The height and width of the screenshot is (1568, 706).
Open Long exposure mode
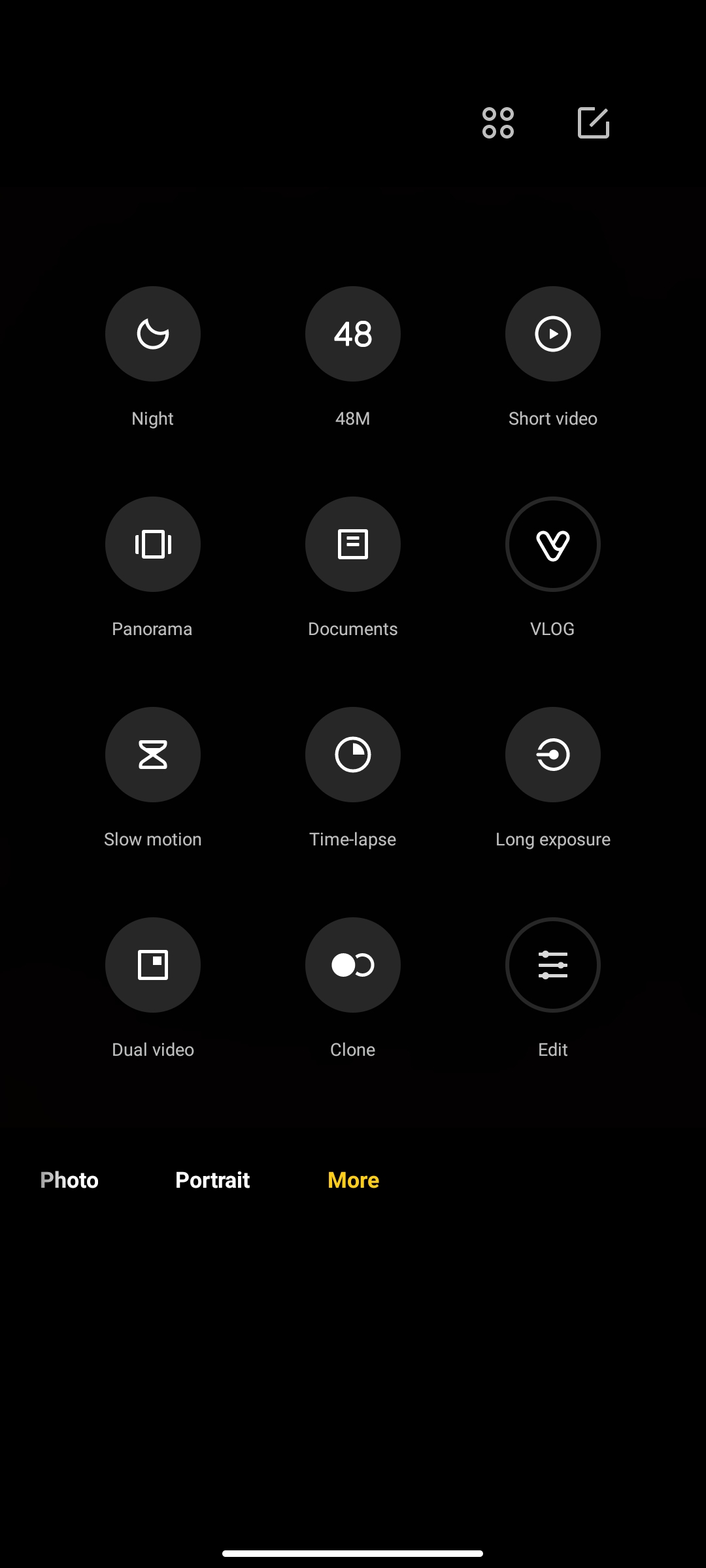tap(553, 755)
